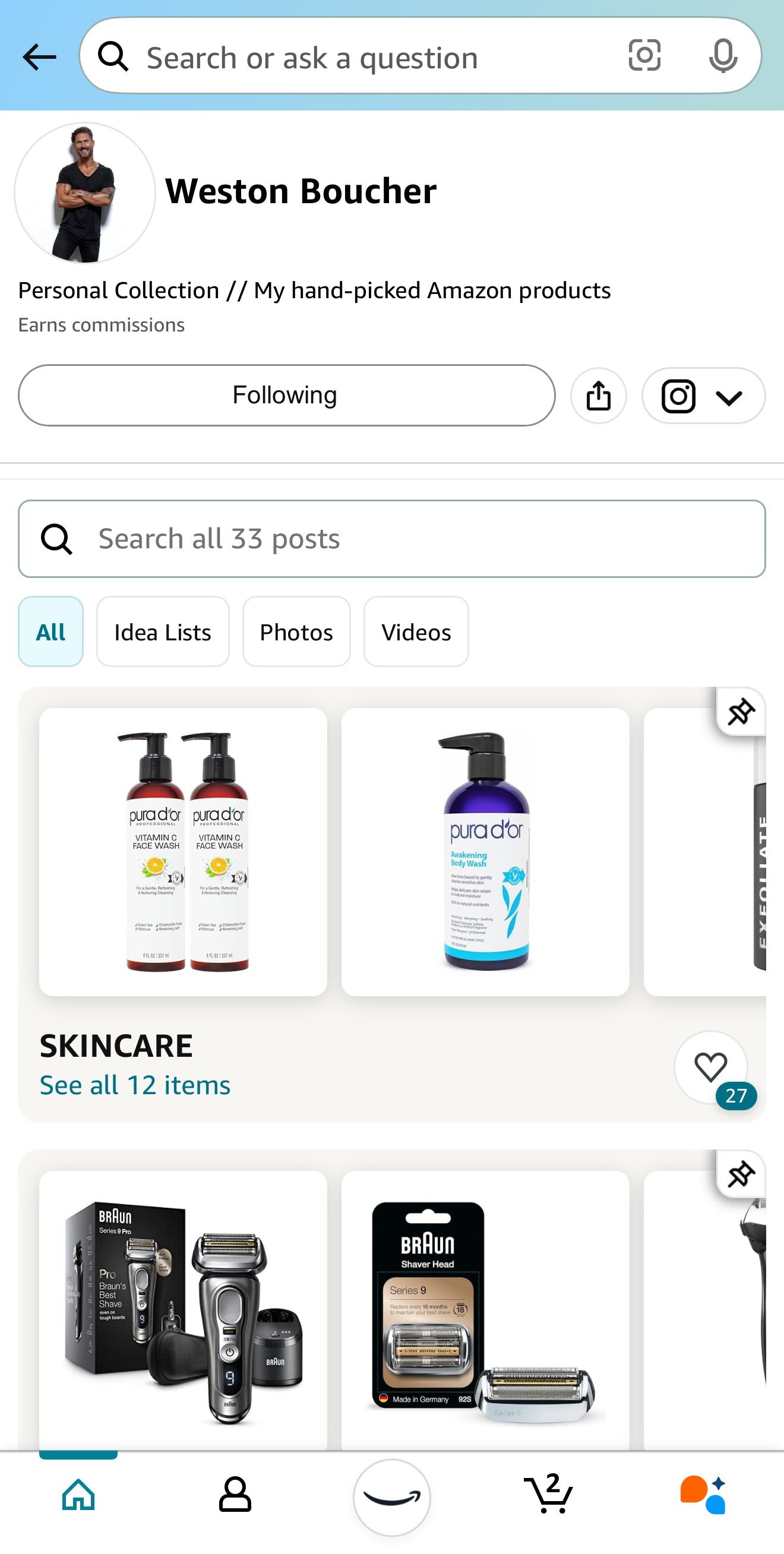Screen dimensions: 784x1554
Task: Select the All filter chip
Action: (x=50, y=631)
